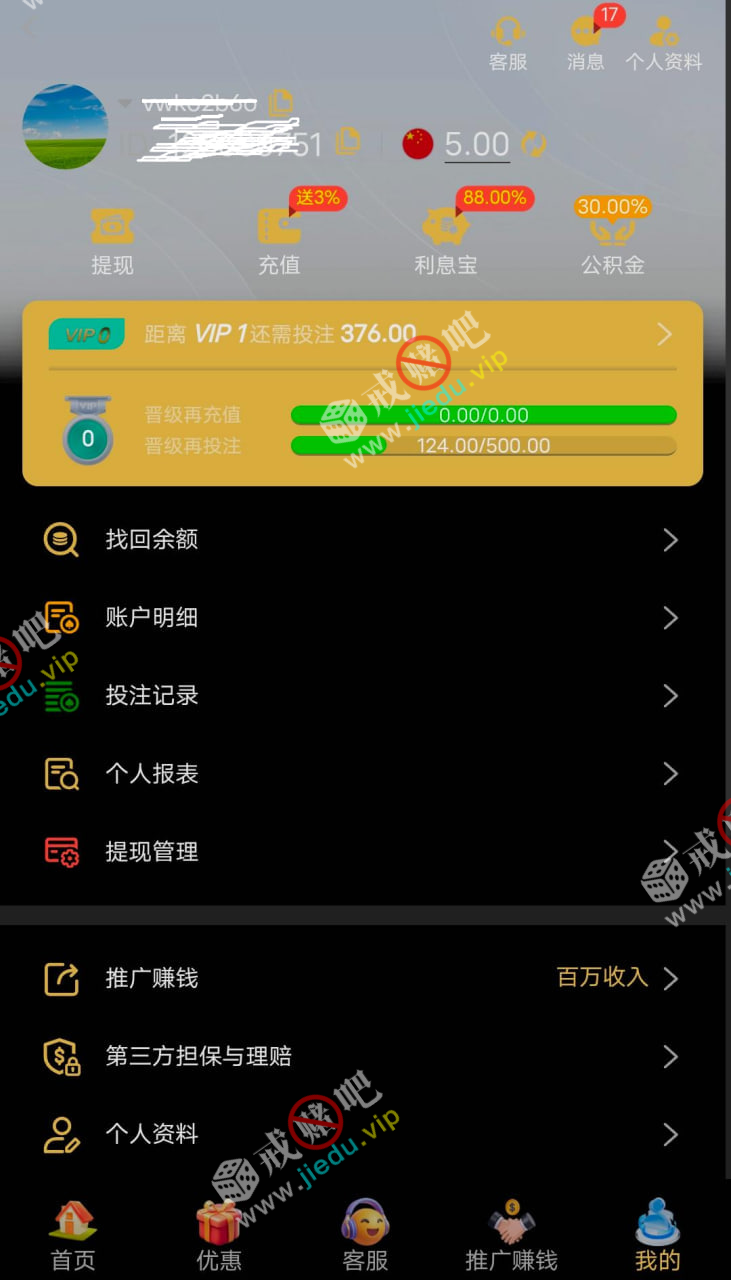Open 投注记录 betting records
This screenshot has width=731, height=1280.
pos(365,696)
